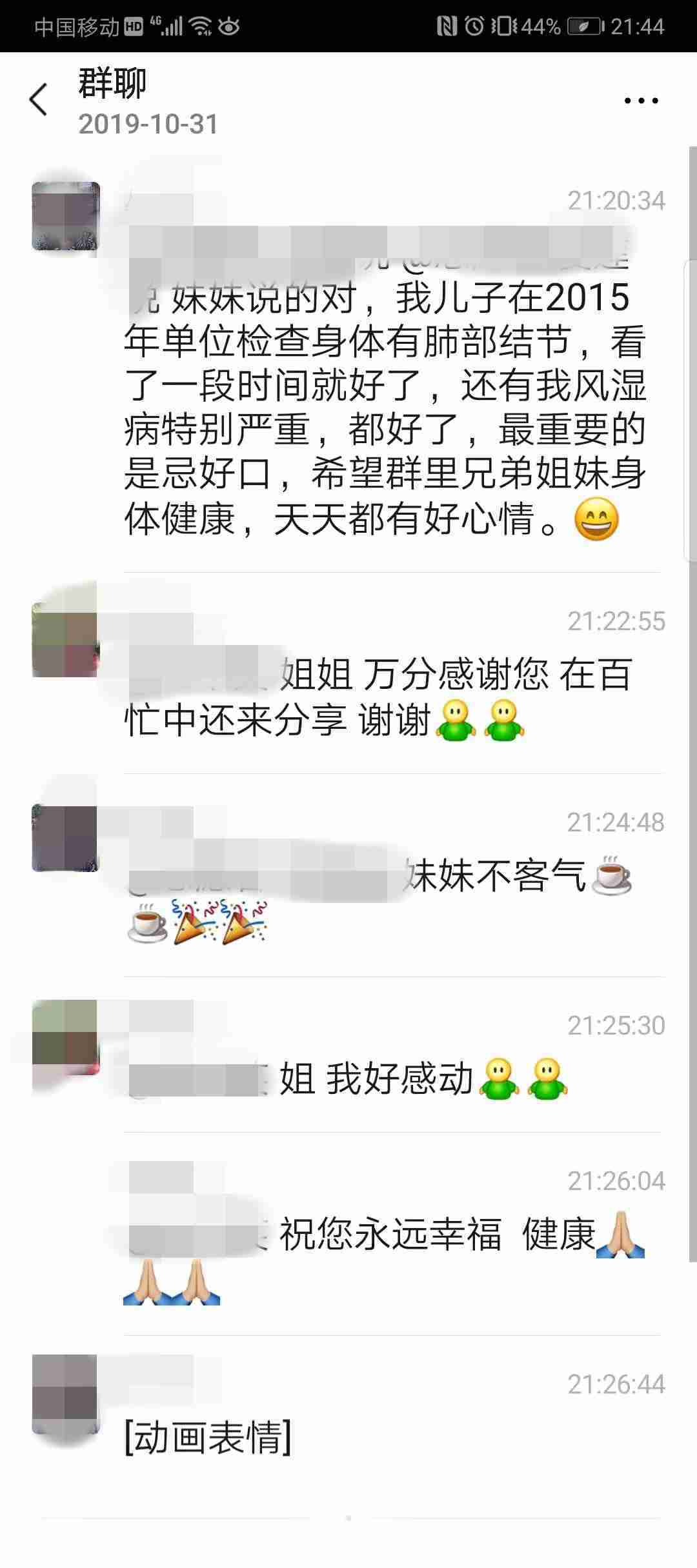Viewport: 697px width, 1568px height.
Task: Open the 21:26:44 animated sticker message
Action: click(x=208, y=1437)
